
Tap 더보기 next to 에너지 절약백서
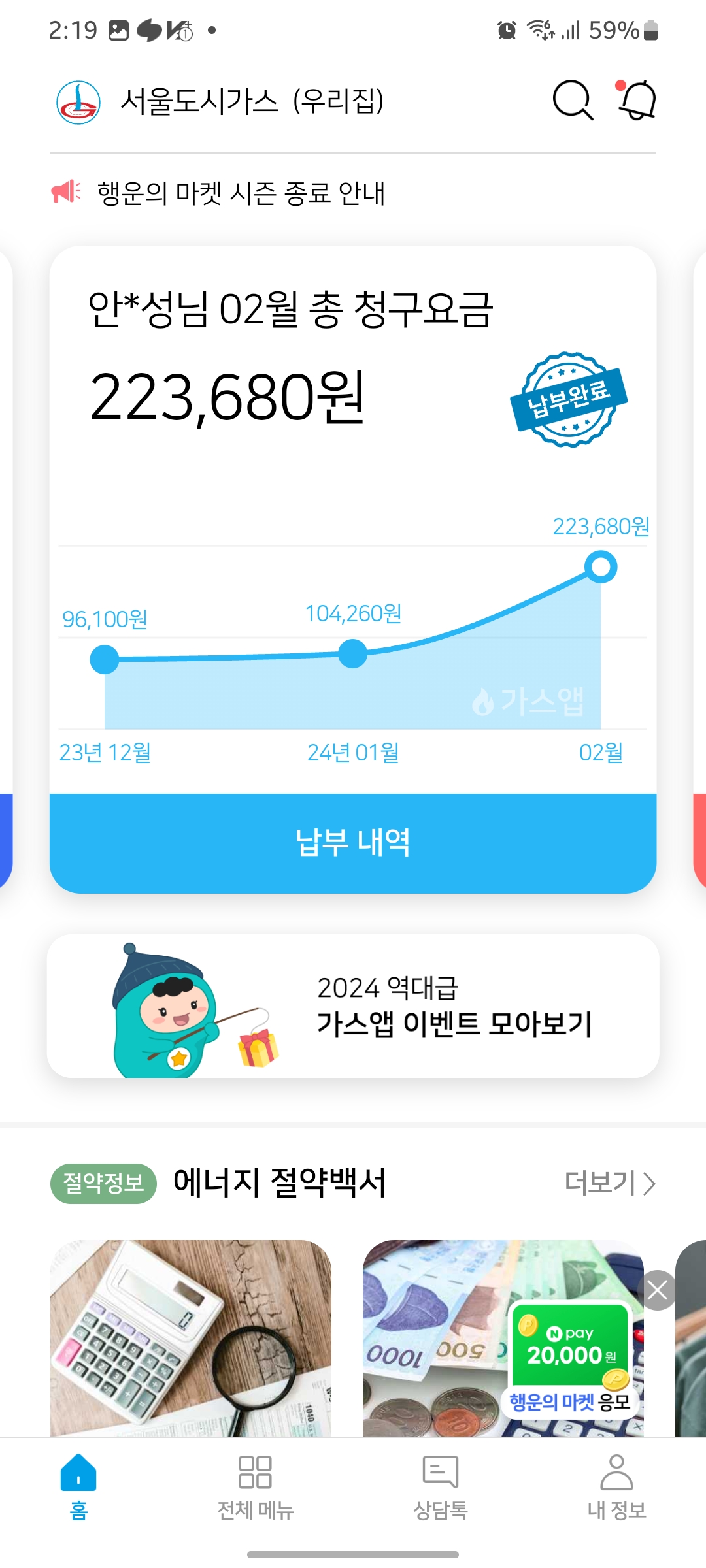pos(610,1183)
